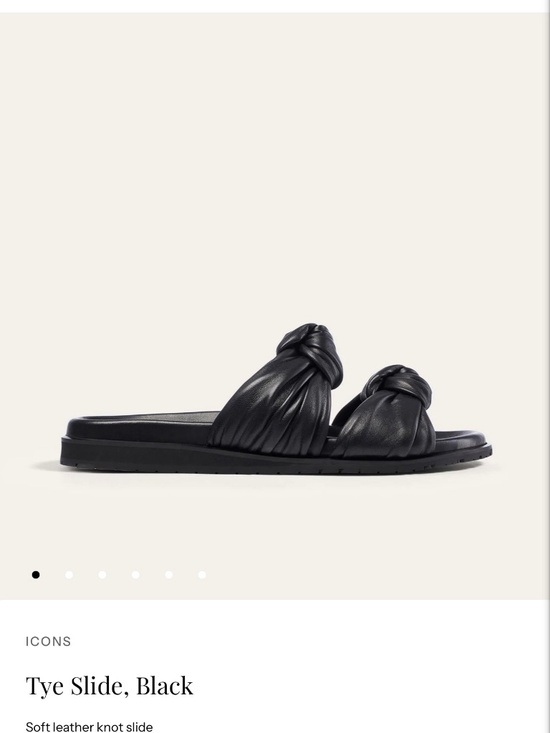Select the third image indicator dot
This screenshot has width=550, height=733.
point(102,575)
